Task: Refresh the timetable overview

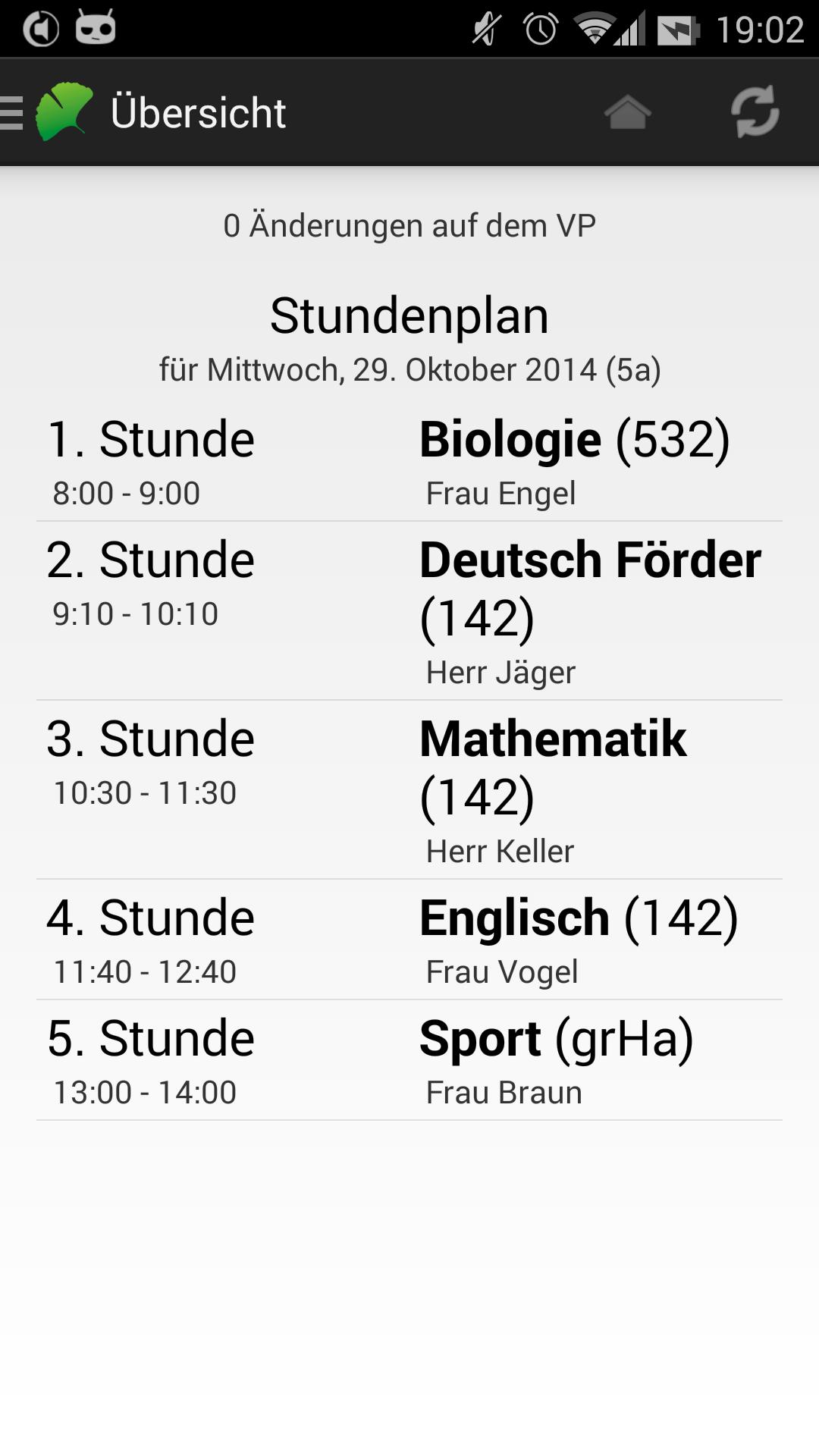Action: (755, 113)
